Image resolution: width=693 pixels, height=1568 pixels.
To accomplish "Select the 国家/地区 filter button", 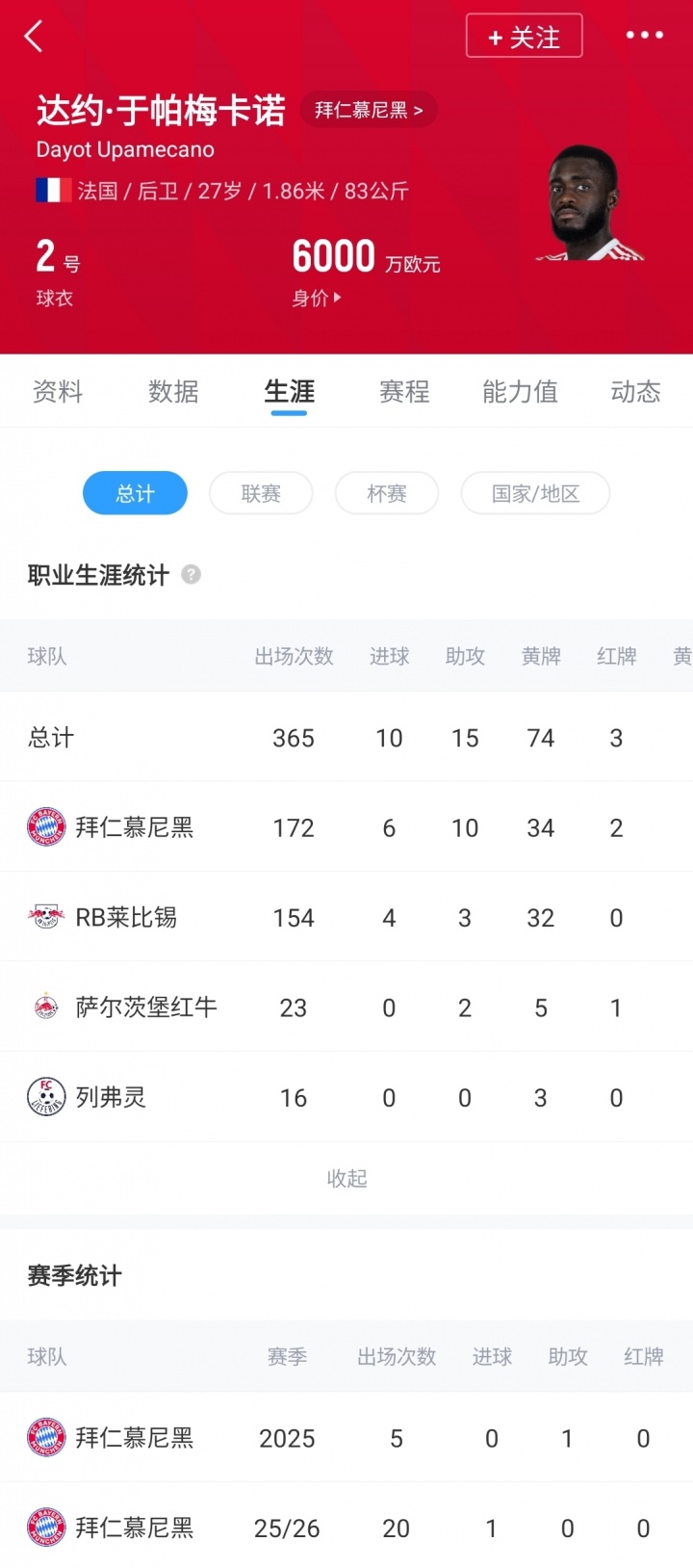I will pyautogui.click(x=535, y=492).
